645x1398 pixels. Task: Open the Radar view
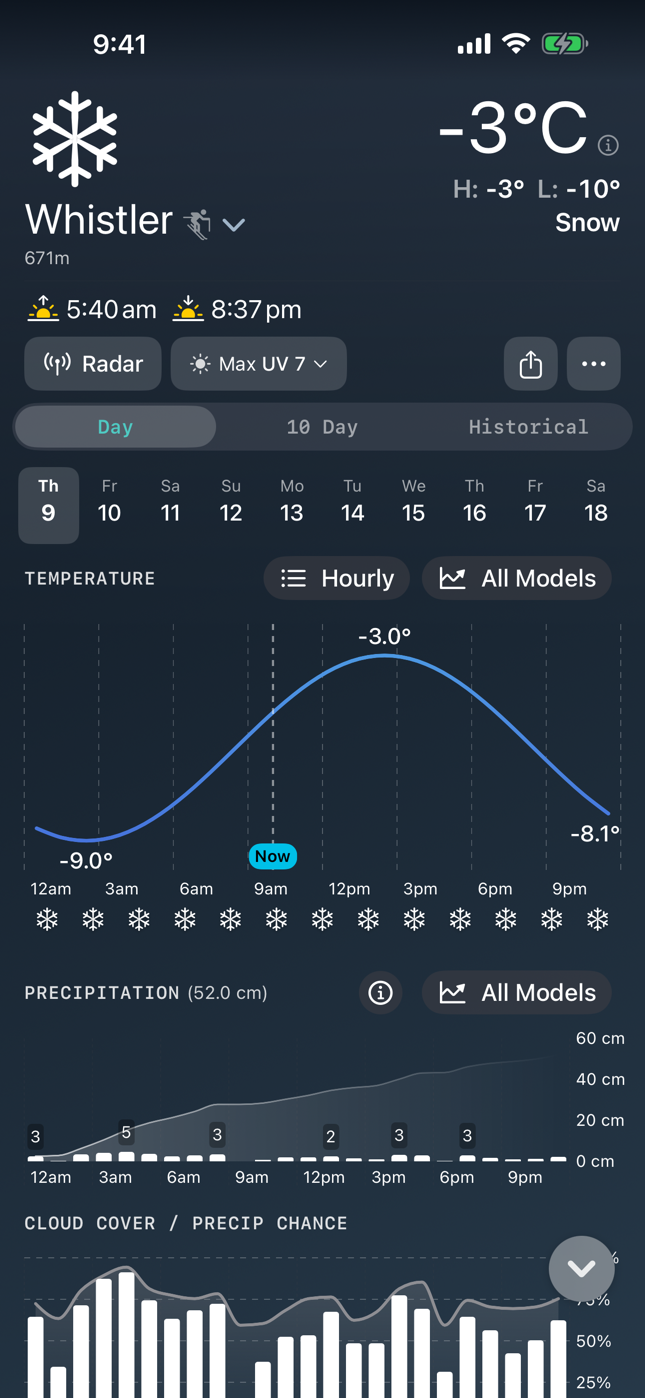pyautogui.click(x=93, y=364)
